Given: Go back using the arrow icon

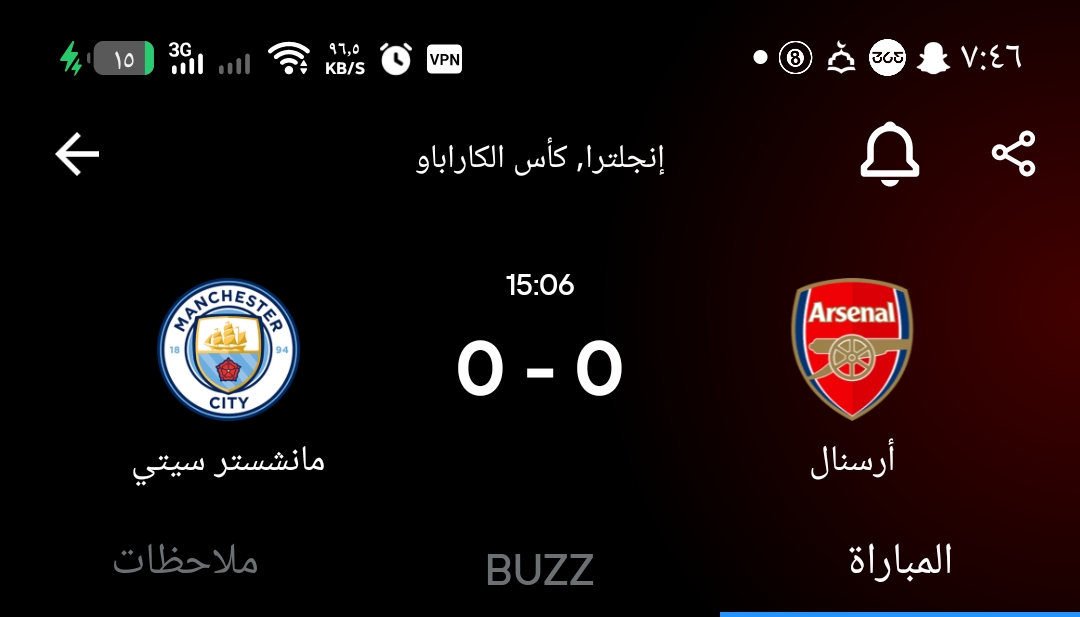Looking at the screenshot, I should click(77, 155).
